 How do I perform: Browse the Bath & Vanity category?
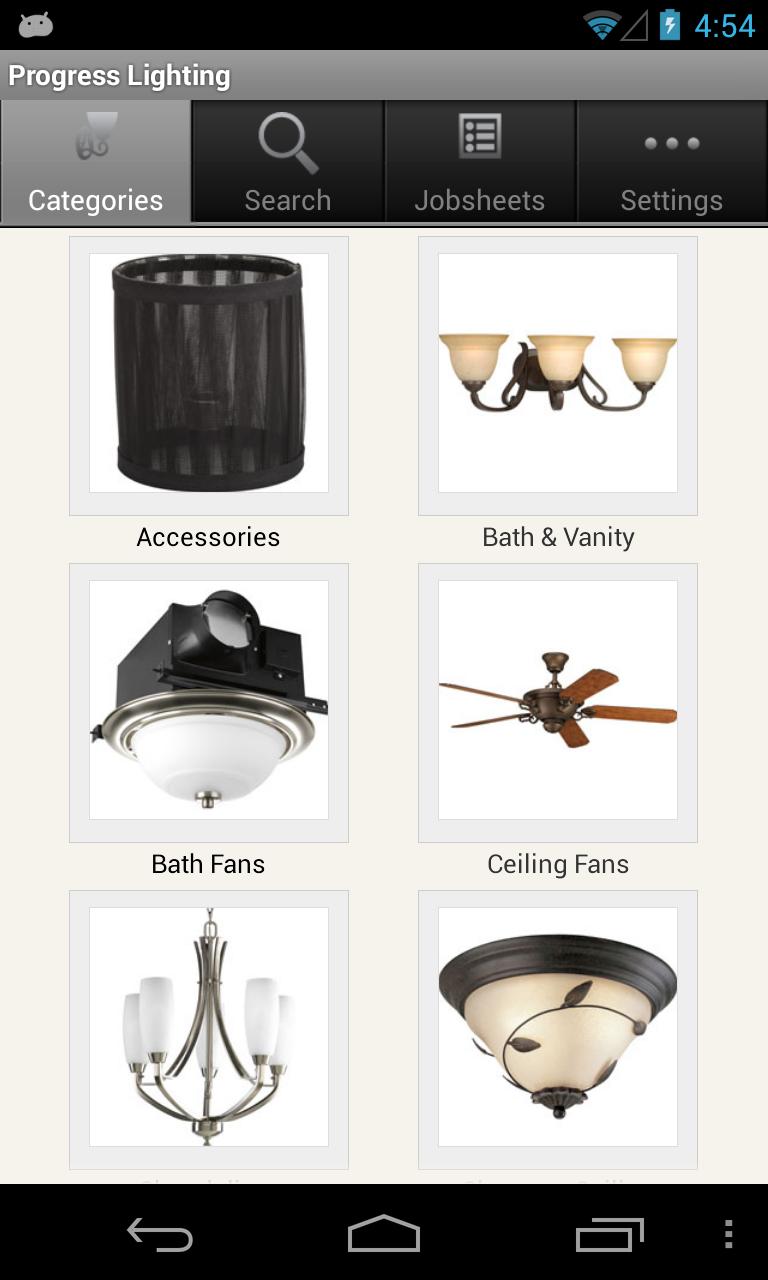tap(558, 375)
